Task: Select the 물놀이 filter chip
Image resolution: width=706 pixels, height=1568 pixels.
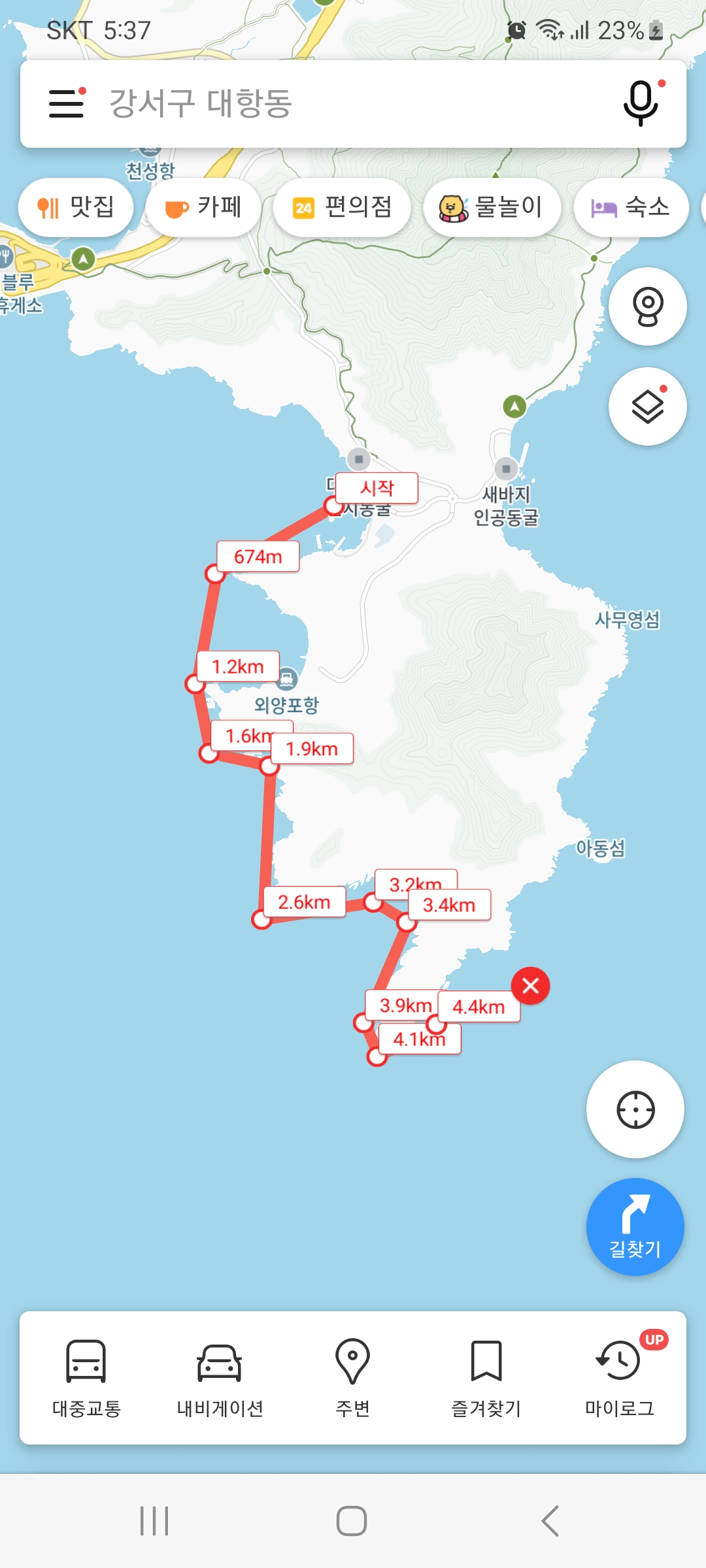Action: click(492, 208)
